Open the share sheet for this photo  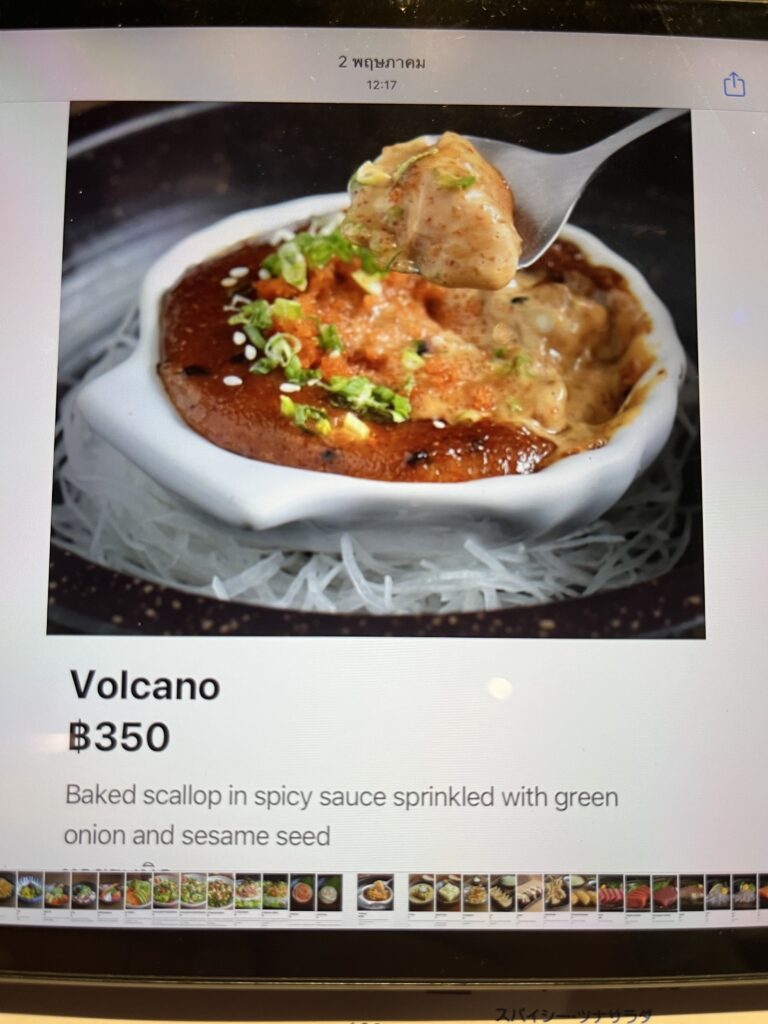pyautogui.click(x=734, y=85)
